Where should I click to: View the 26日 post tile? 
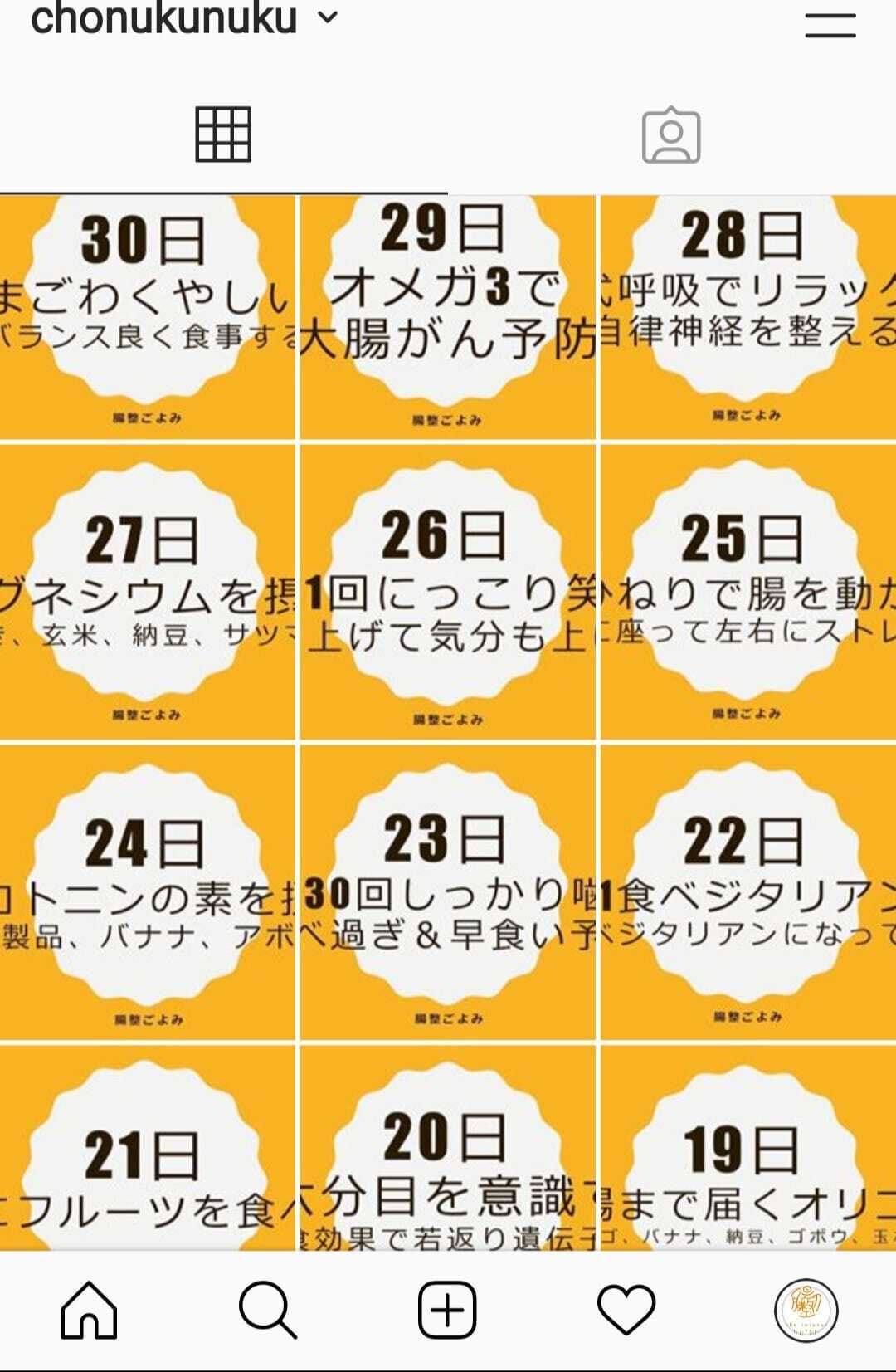(447, 593)
